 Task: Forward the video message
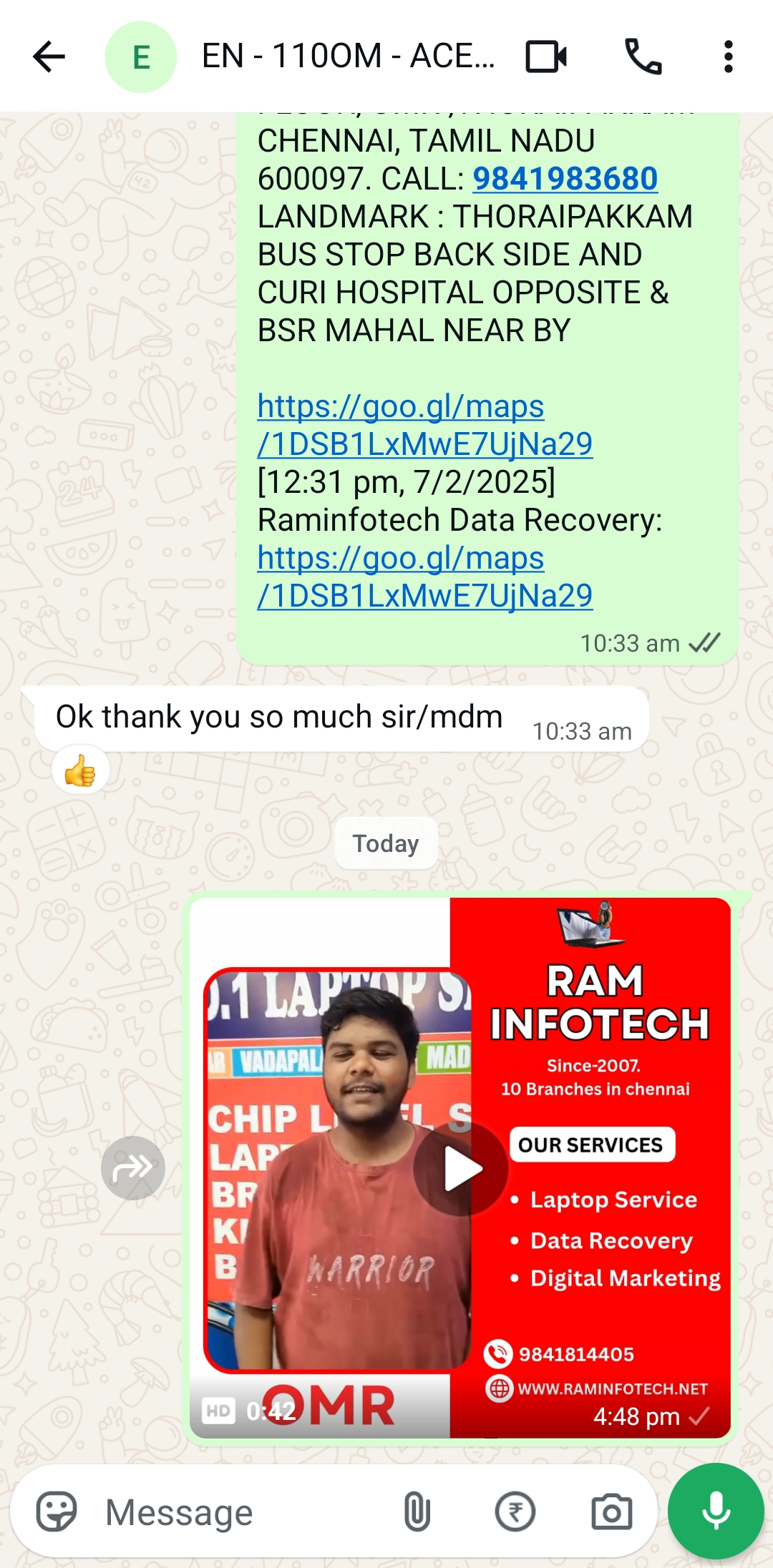pos(133,1168)
